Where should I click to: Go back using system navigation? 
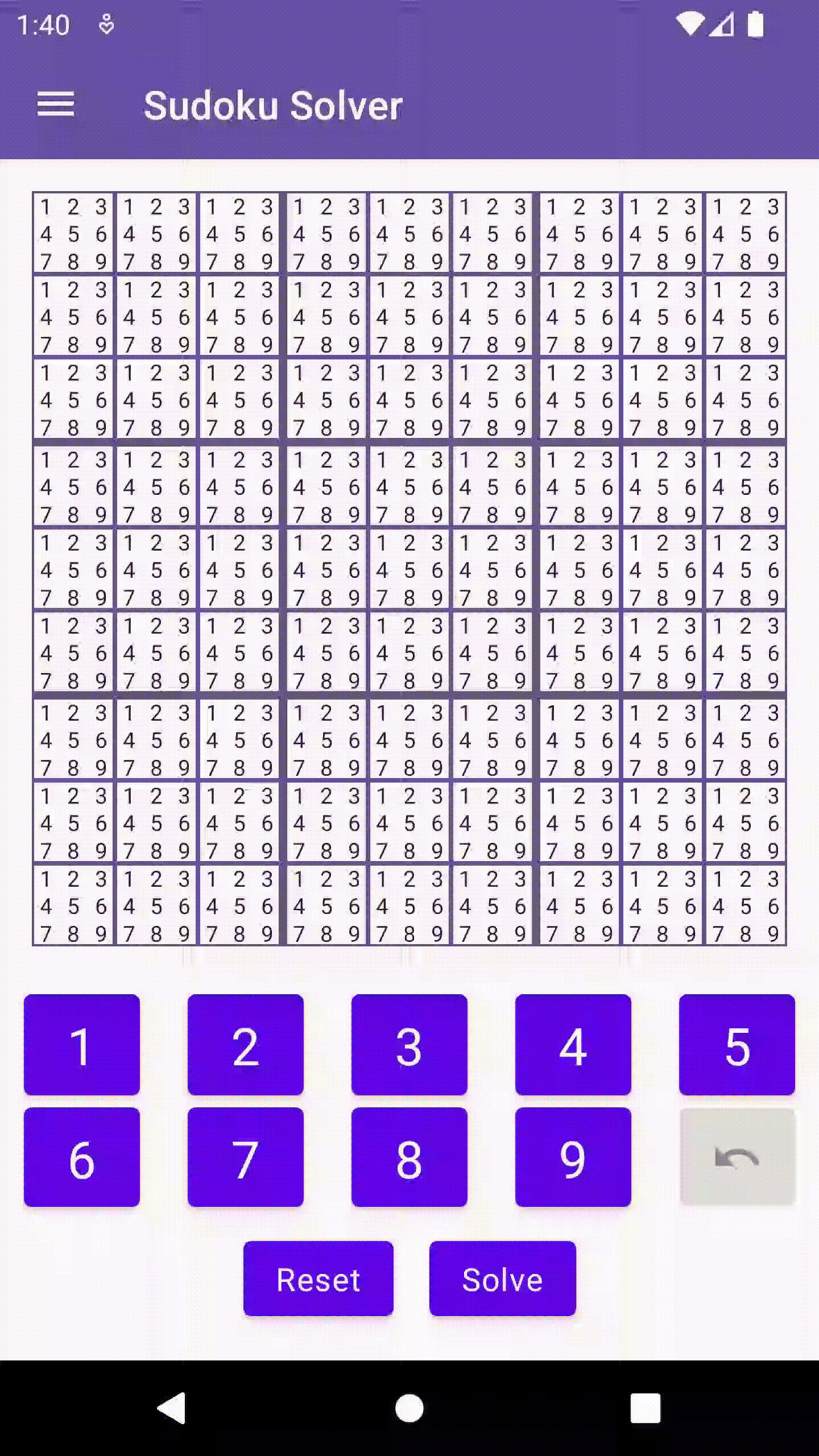tap(171, 1408)
